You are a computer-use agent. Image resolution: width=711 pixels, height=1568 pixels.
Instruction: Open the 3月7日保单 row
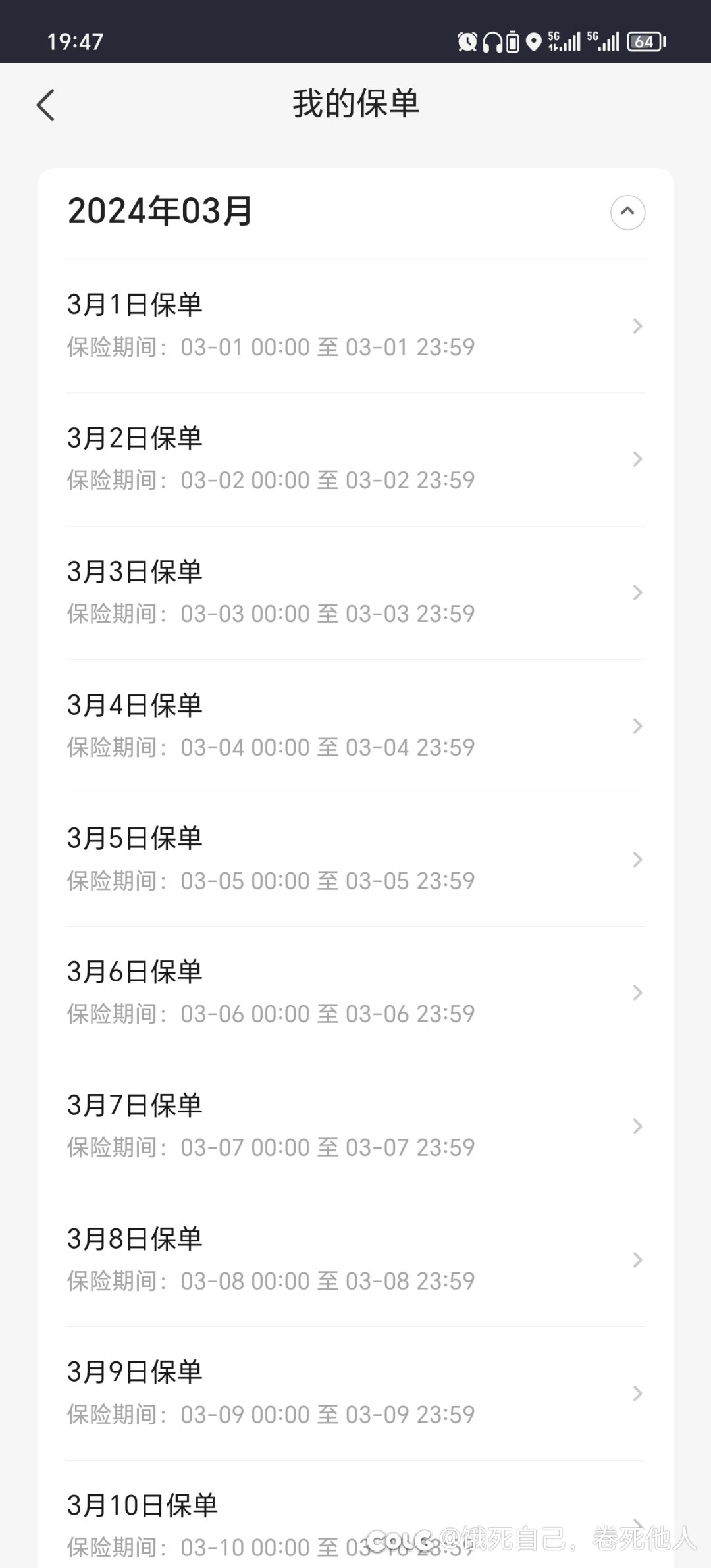[x=355, y=1127]
